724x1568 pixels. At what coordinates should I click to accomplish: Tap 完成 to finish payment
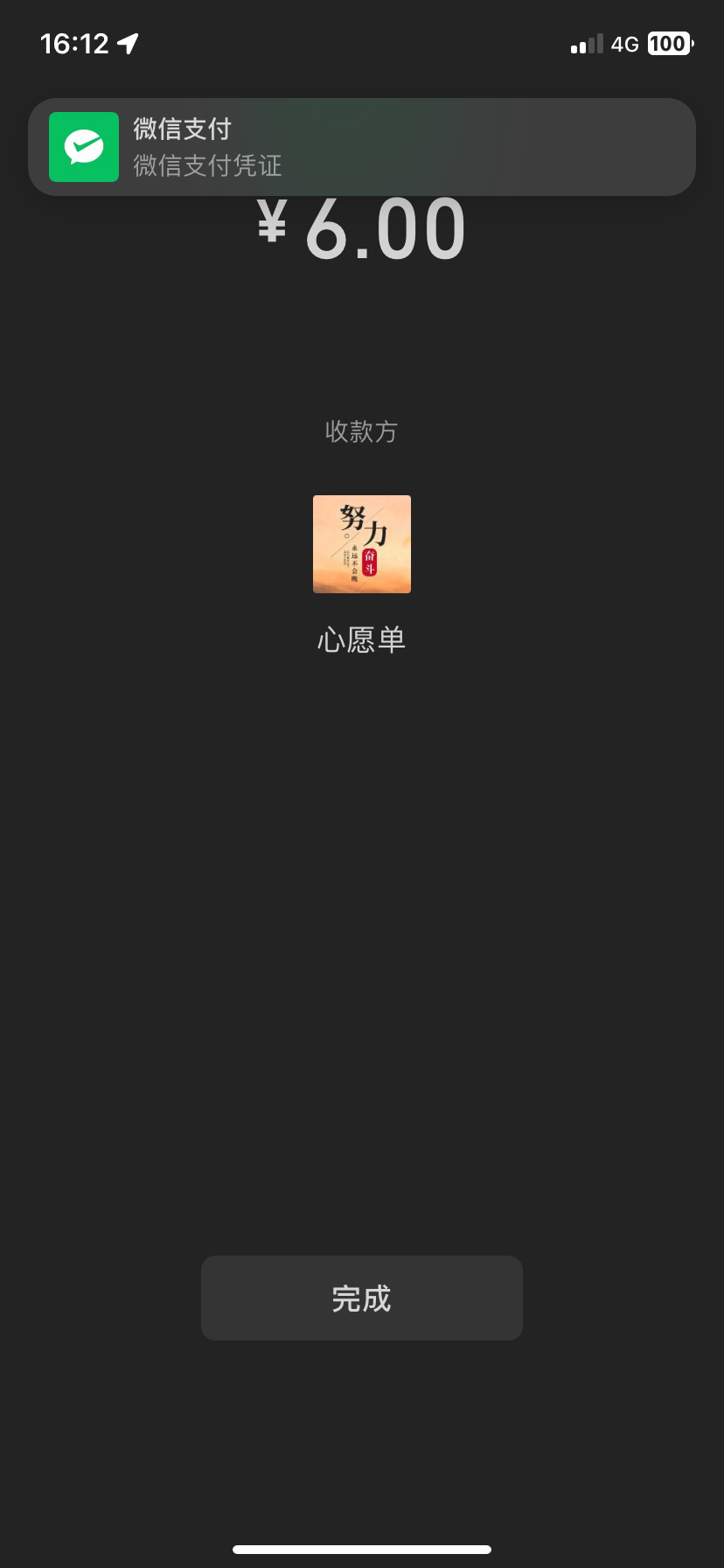(361, 1298)
